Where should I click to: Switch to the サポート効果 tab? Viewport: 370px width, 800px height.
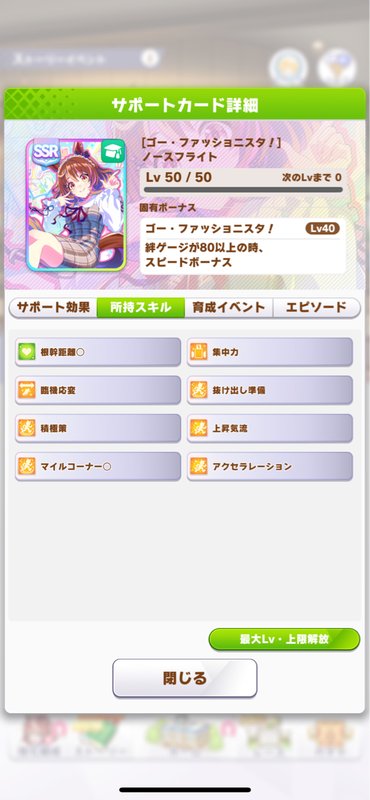53,308
